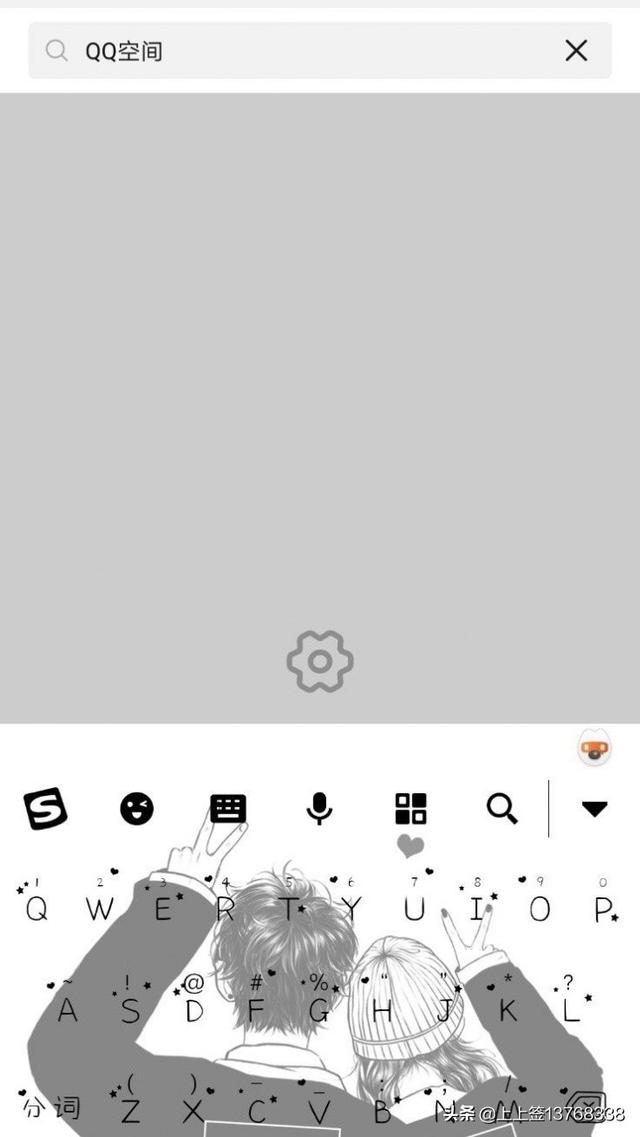640x1137 pixels.
Task: Open the gear settings icon
Action: coord(320,661)
